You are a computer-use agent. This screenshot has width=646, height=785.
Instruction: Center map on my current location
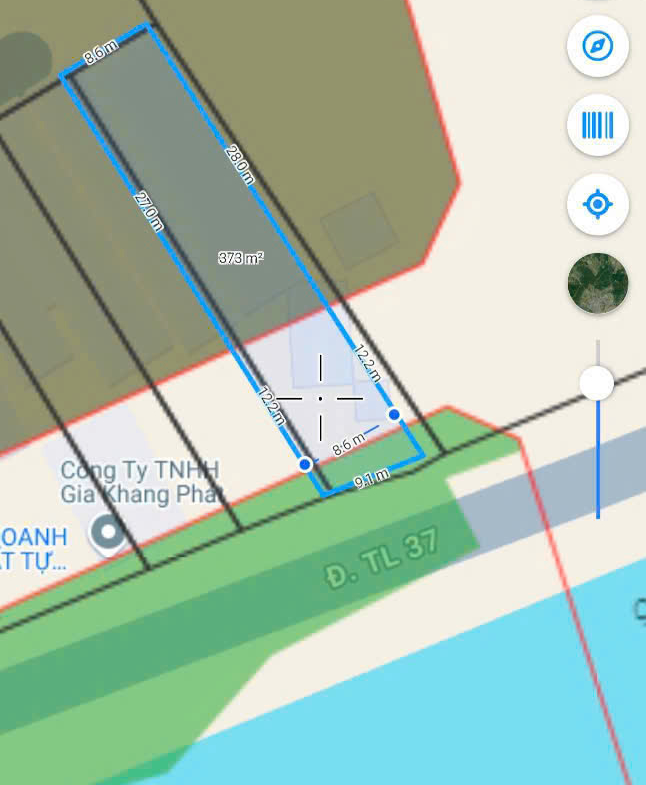[597, 205]
